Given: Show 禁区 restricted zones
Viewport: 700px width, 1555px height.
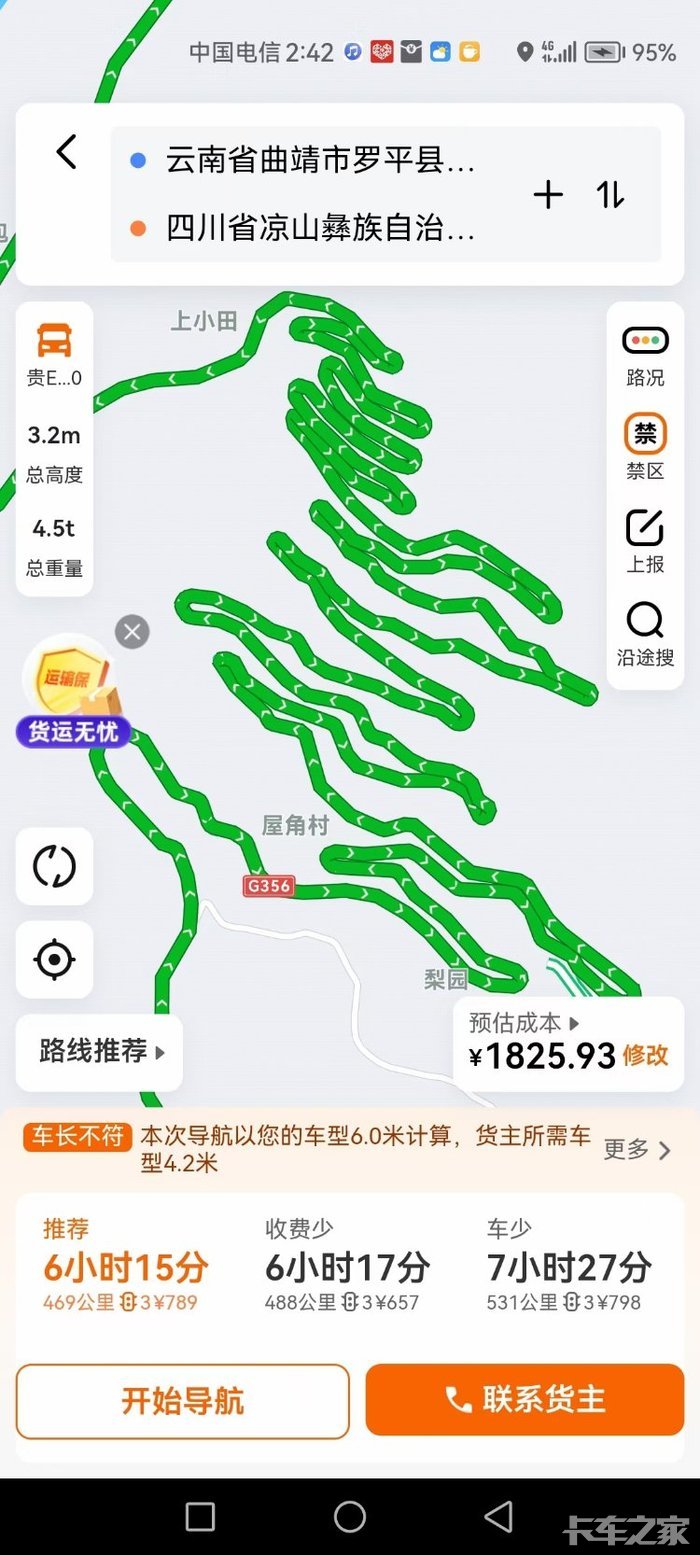Looking at the screenshot, I should click(x=645, y=447).
